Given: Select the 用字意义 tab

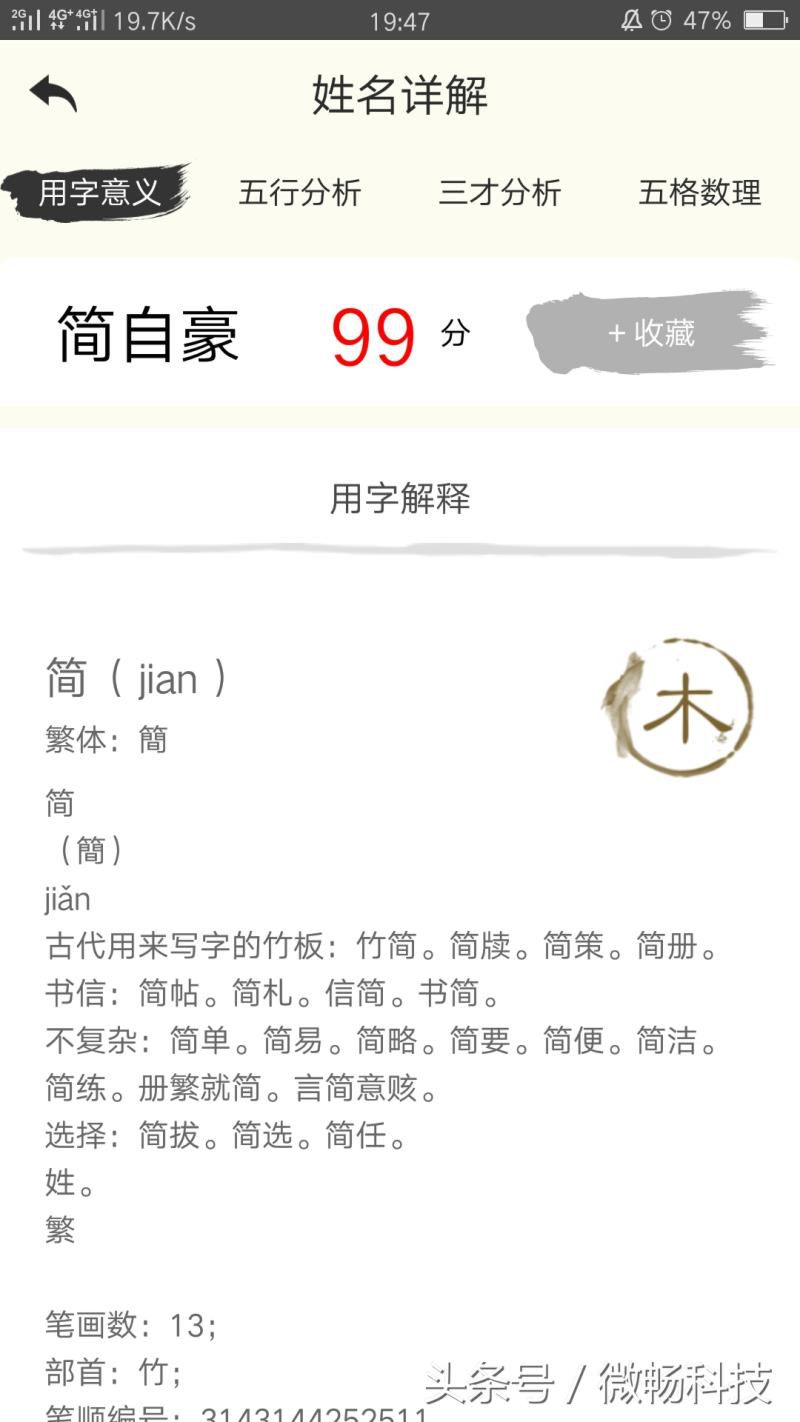Looking at the screenshot, I should coord(95,194).
